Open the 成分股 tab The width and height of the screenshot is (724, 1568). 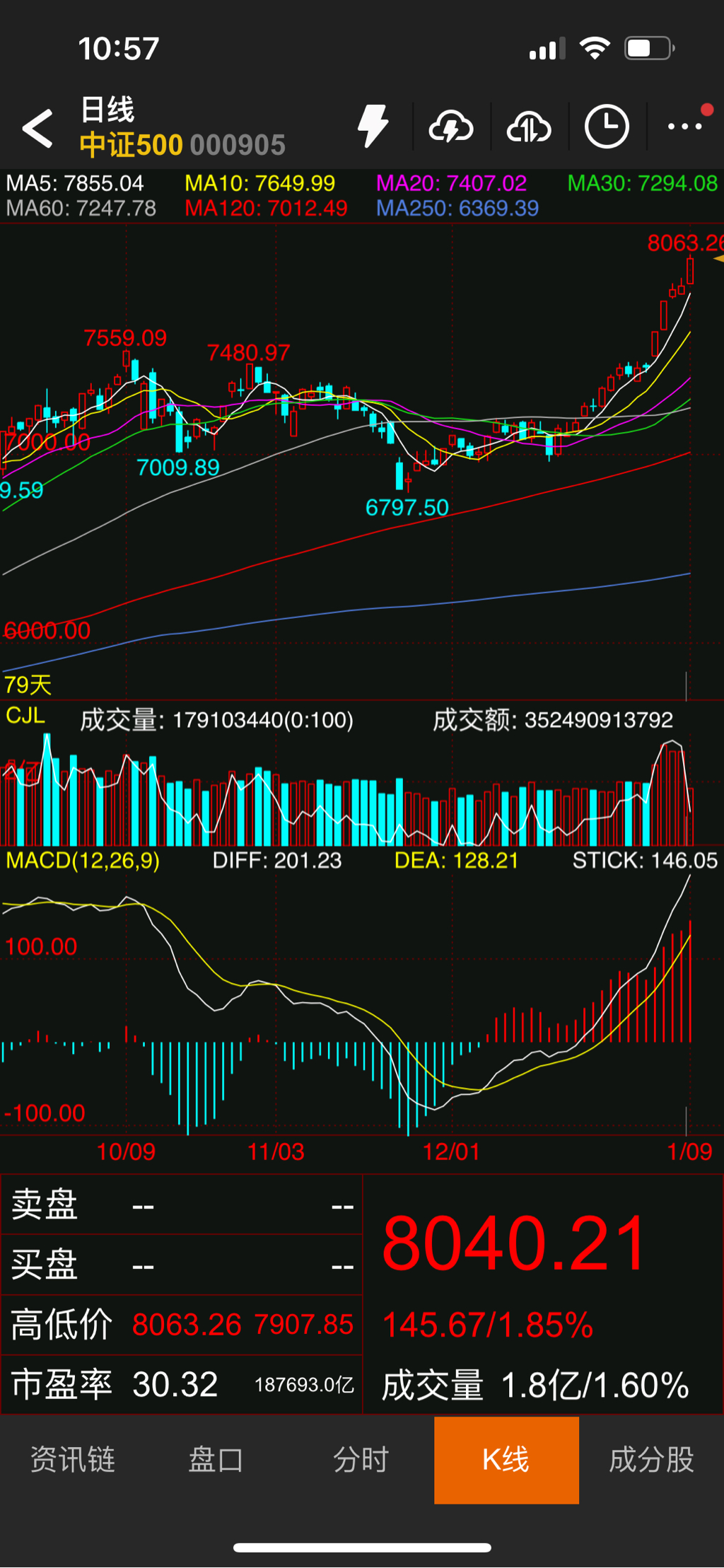651,1459
